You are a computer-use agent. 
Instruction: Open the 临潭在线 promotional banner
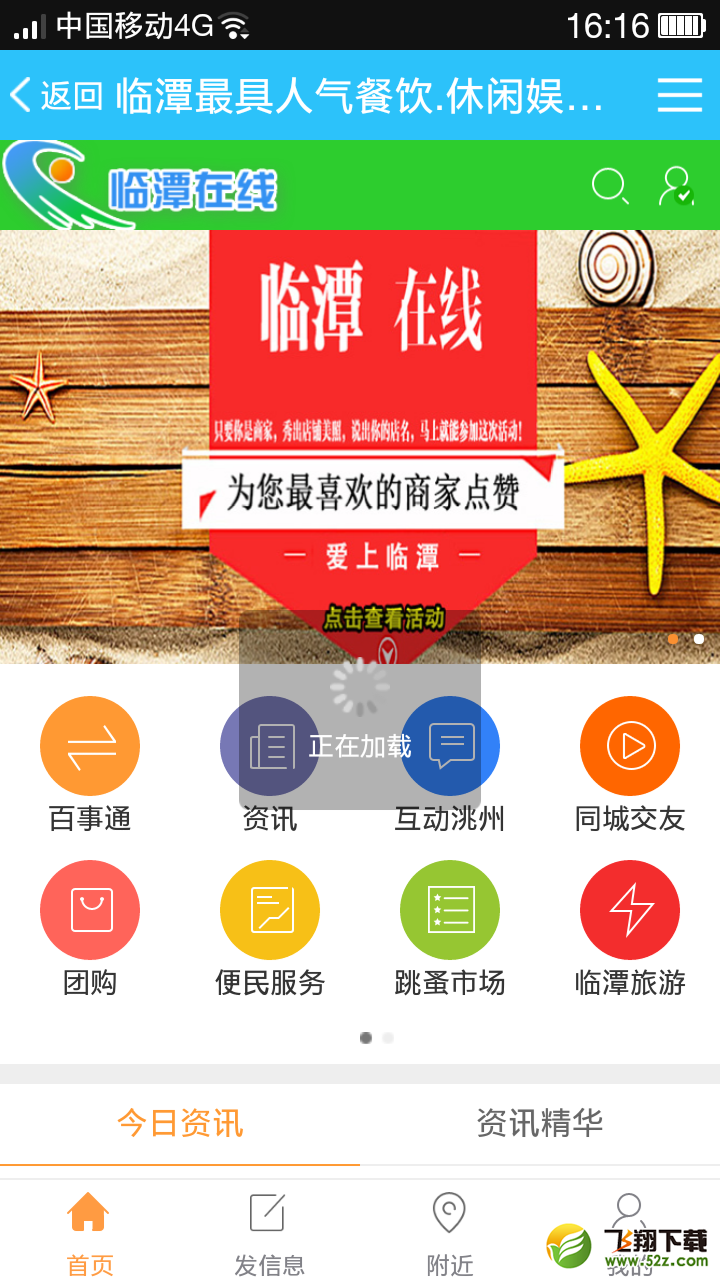(360, 447)
